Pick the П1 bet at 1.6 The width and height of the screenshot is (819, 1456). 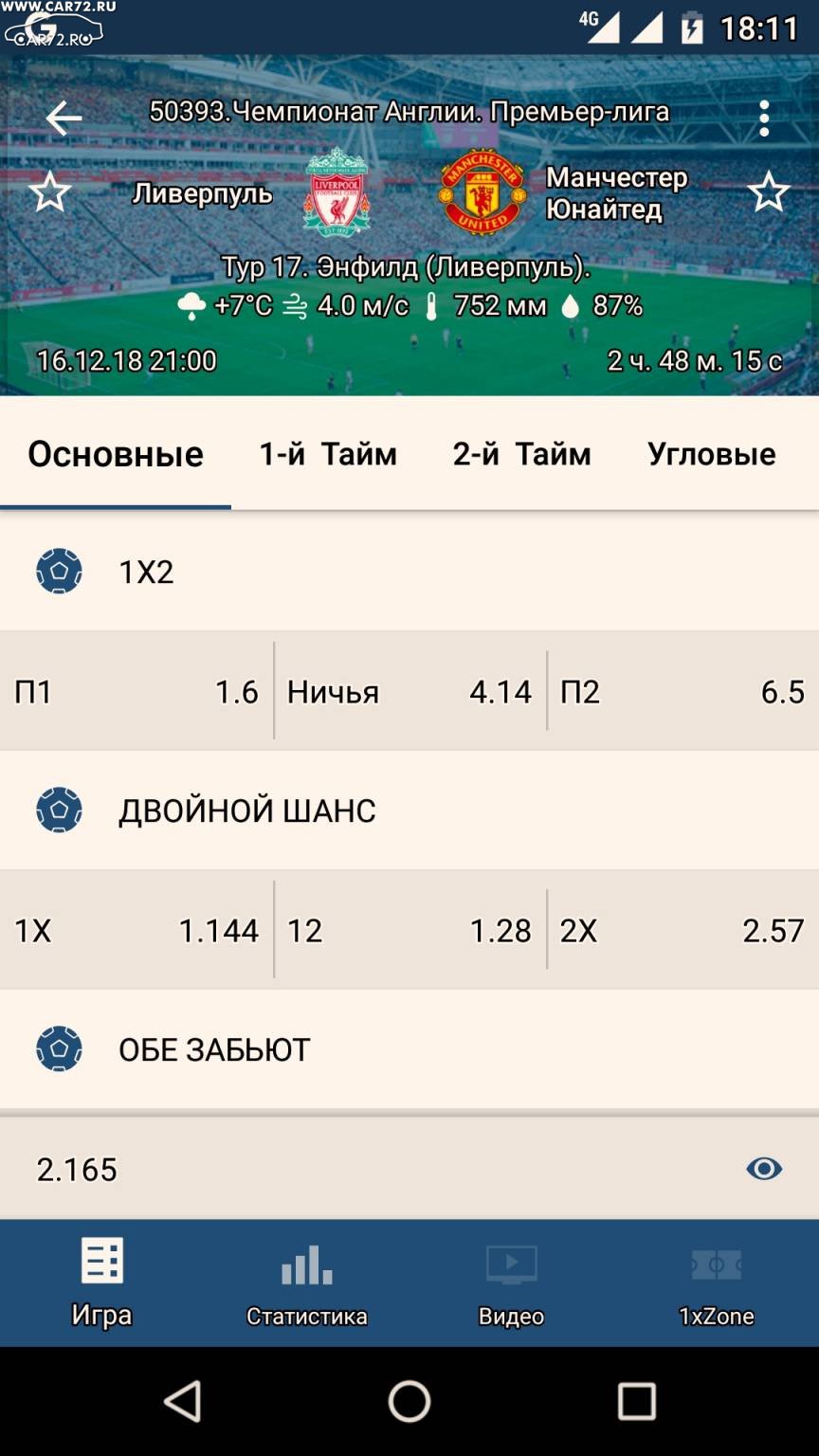[x=136, y=691]
